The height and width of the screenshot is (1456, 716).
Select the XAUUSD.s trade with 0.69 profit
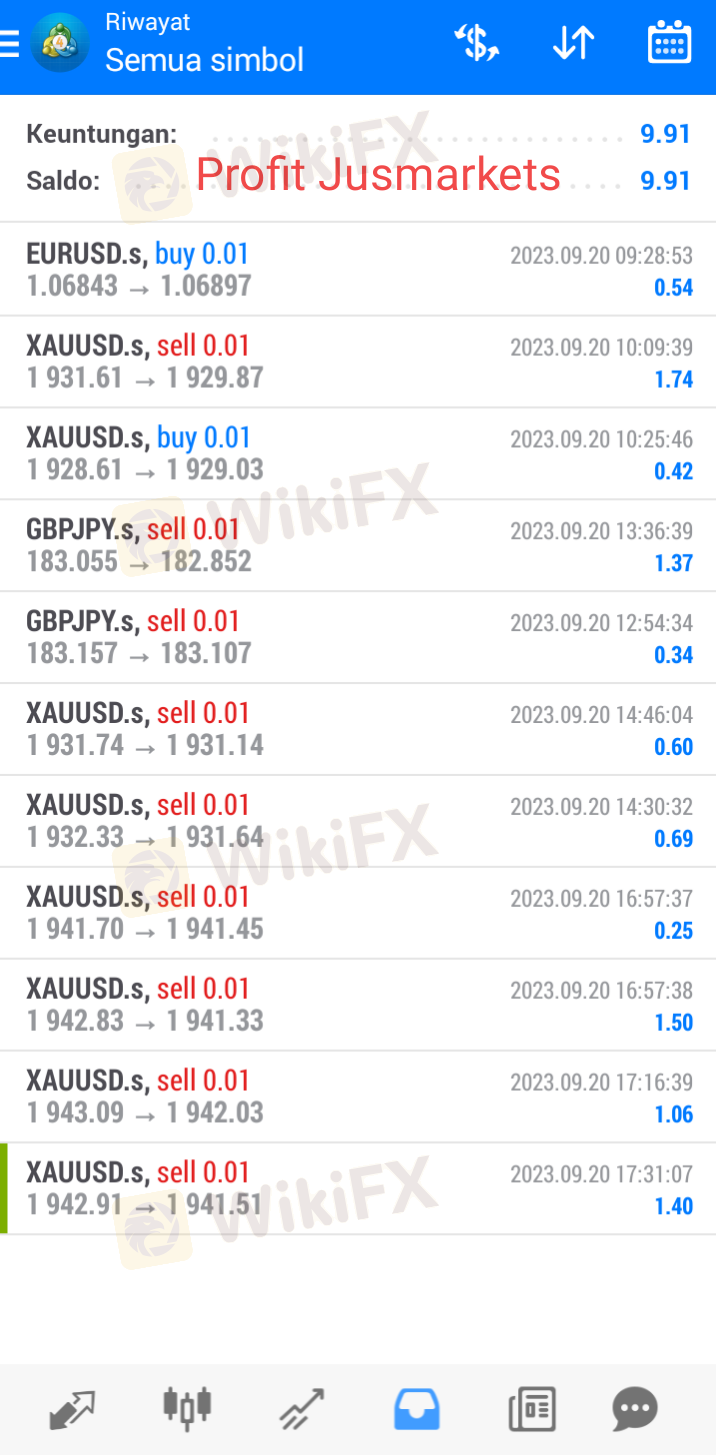pos(358,822)
